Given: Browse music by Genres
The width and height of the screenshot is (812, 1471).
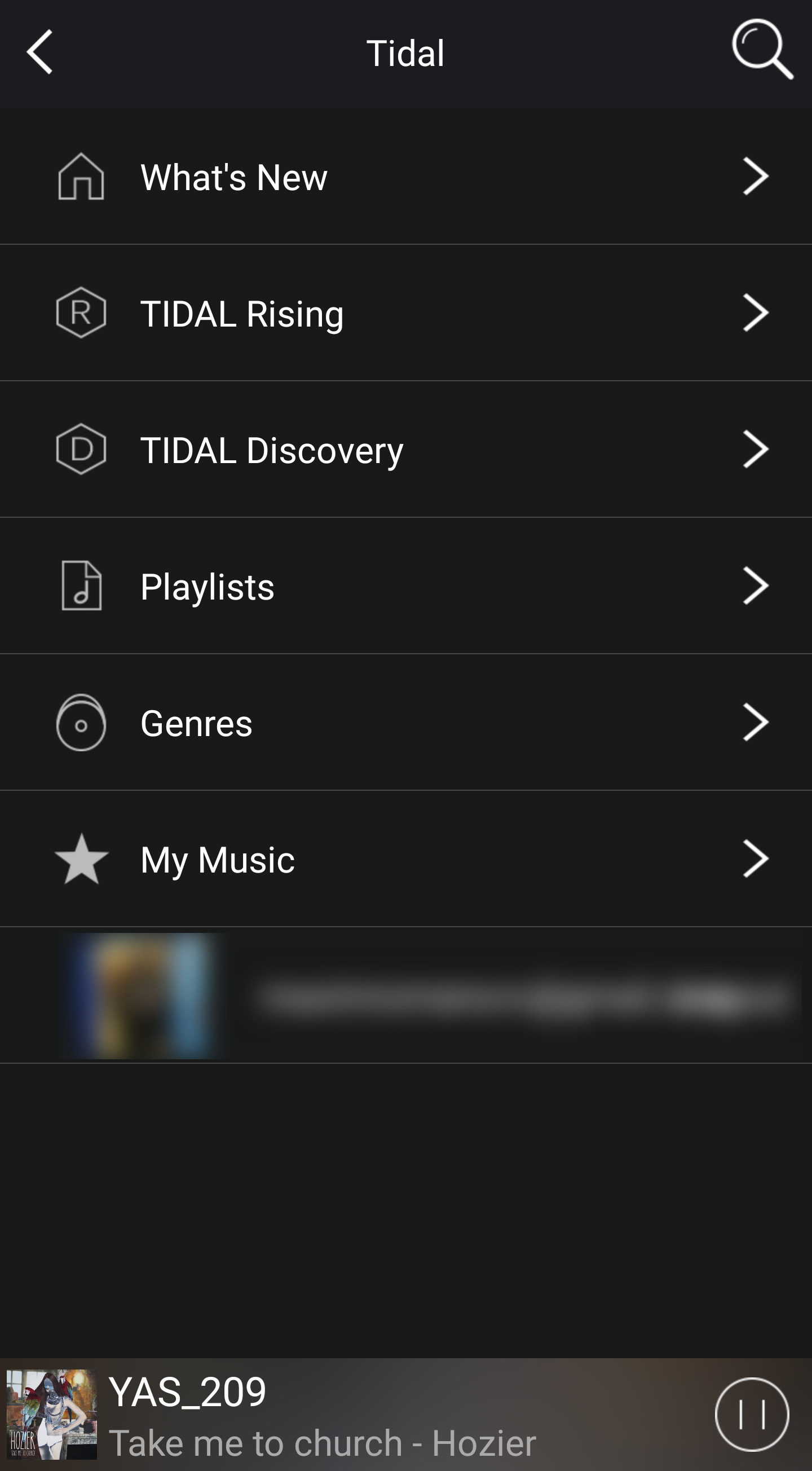Looking at the screenshot, I should (x=405, y=723).
